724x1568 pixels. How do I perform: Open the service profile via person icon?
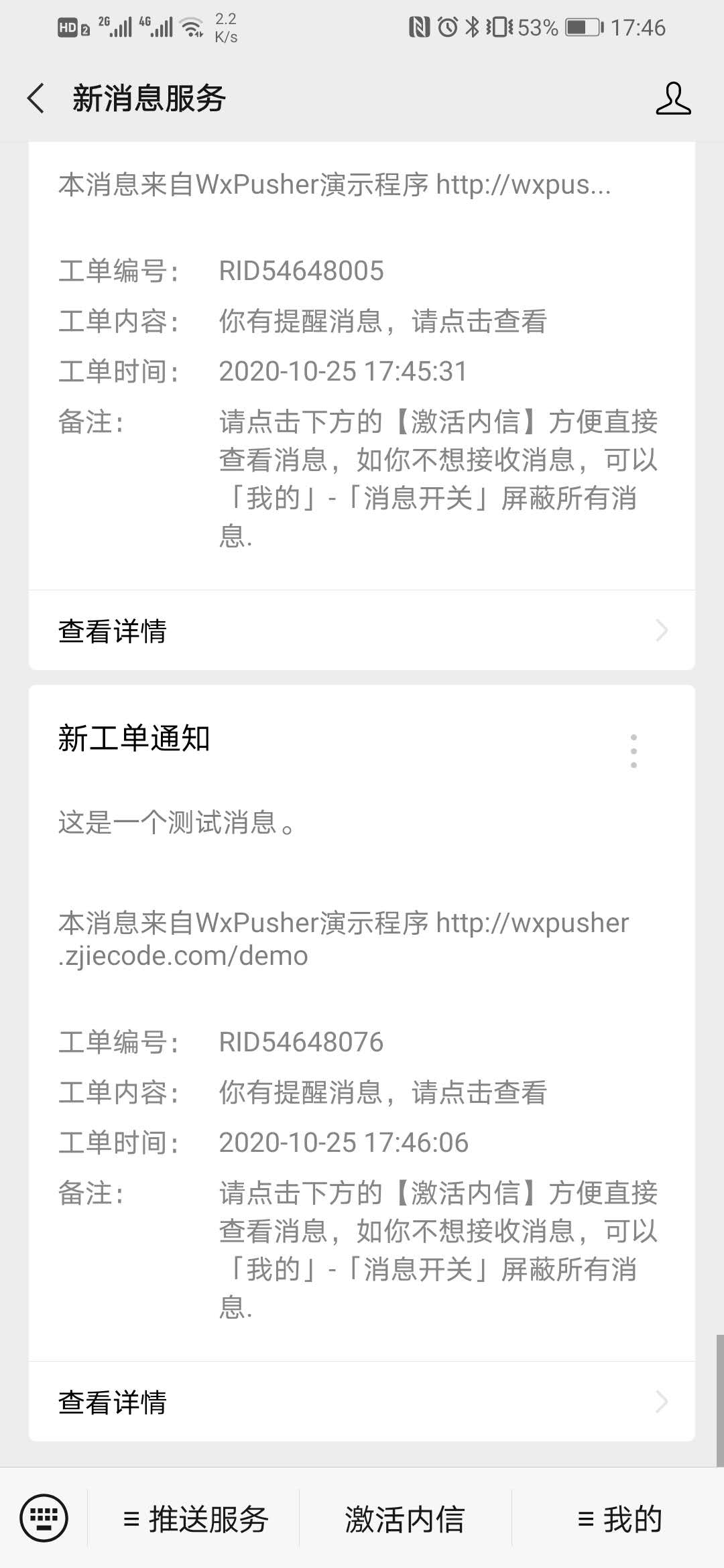tap(675, 99)
